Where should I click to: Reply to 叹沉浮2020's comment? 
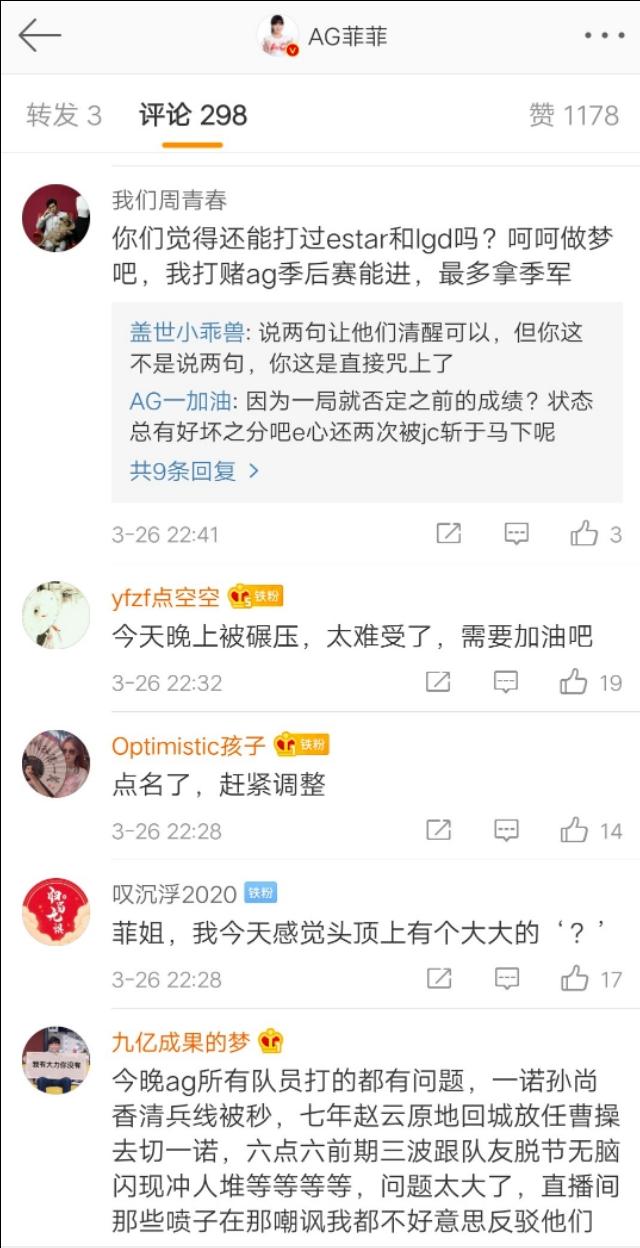coord(507,979)
